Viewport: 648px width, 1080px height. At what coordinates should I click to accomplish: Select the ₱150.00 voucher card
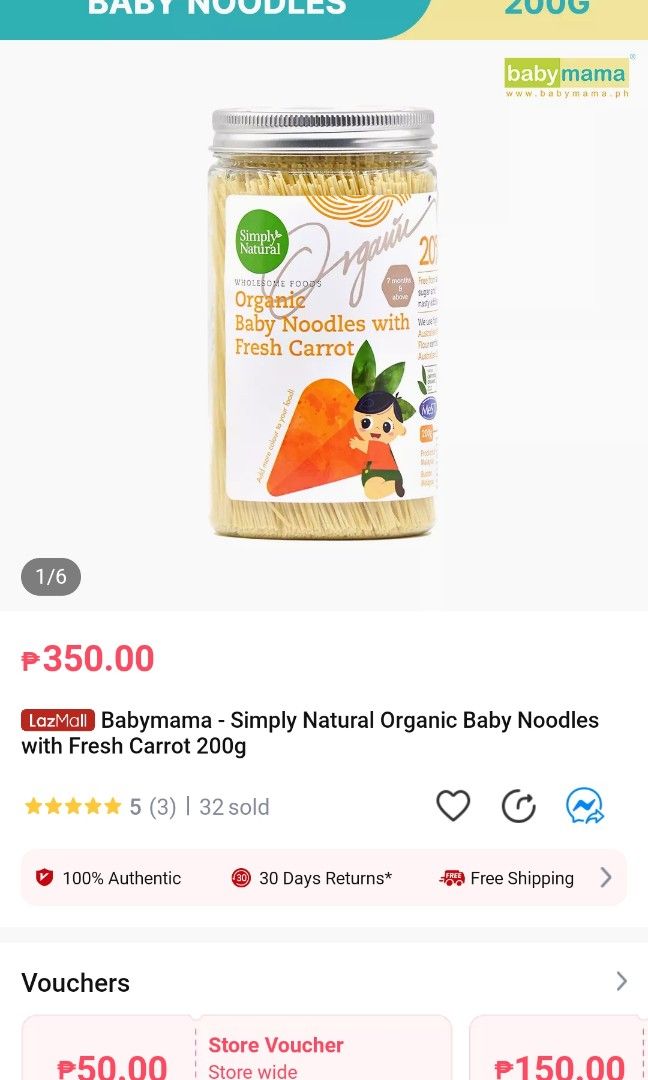pyautogui.click(x=558, y=1048)
